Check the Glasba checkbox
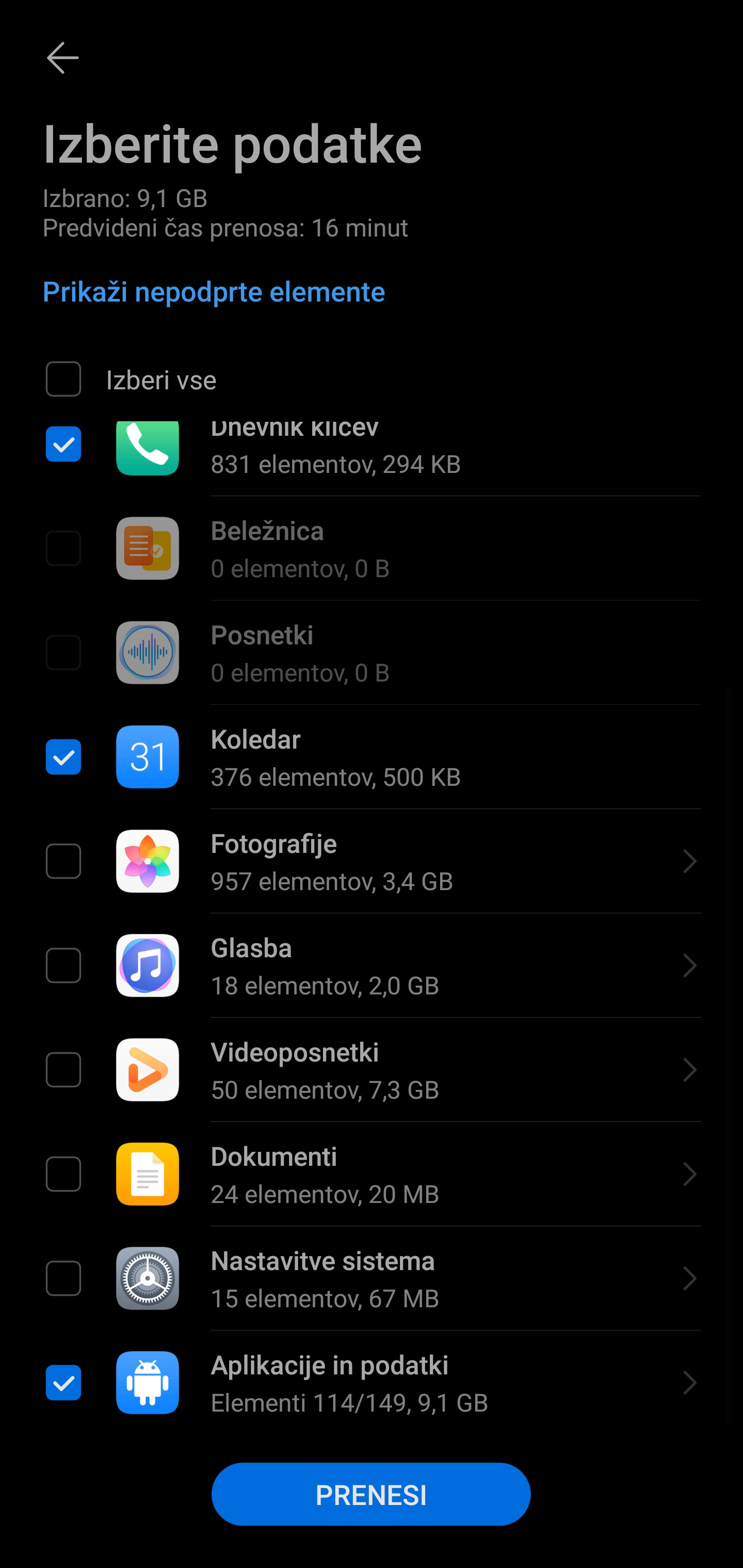Image resolution: width=743 pixels, height=1568 pixels. pos(63,965)
